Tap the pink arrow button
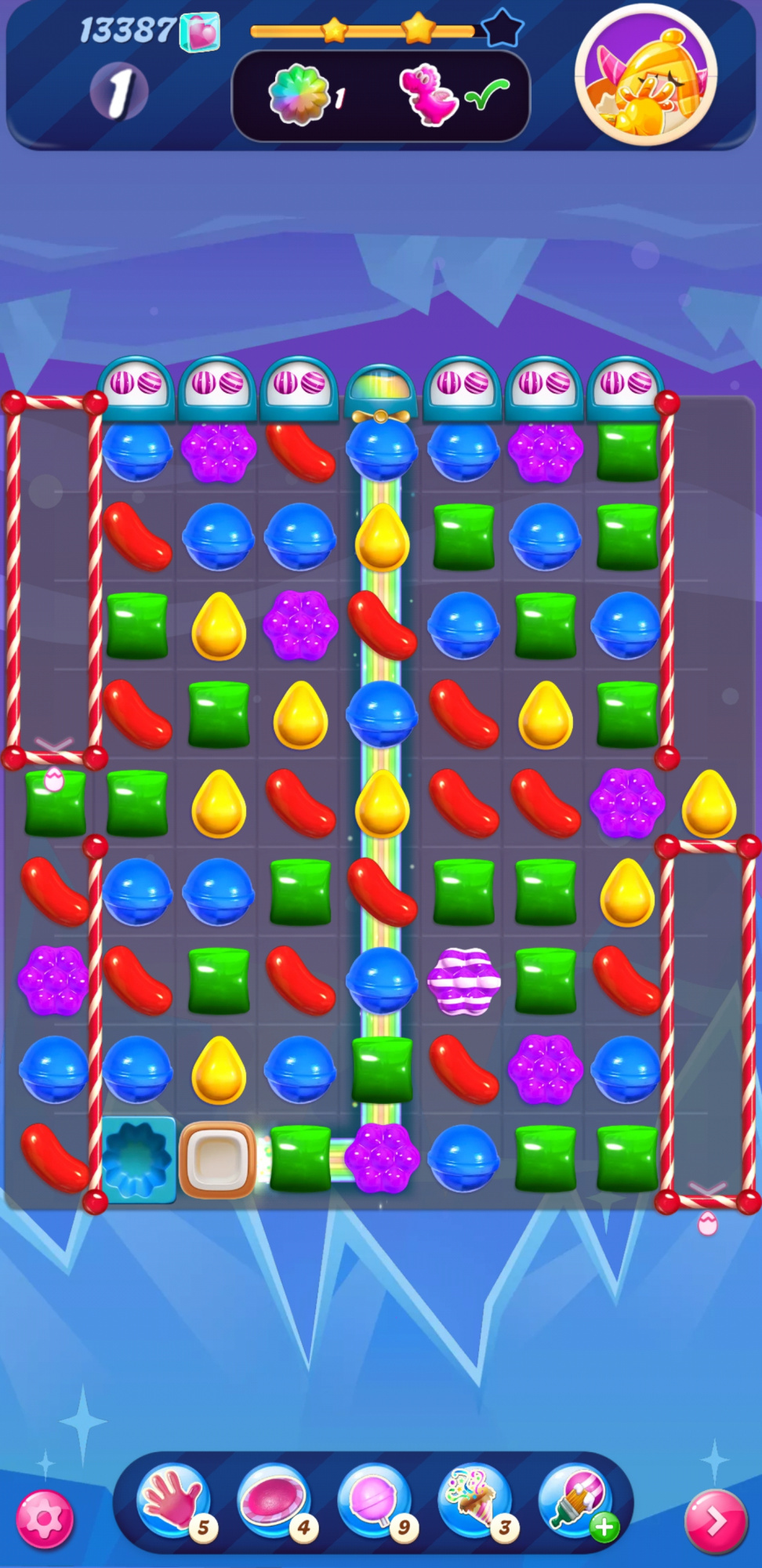Image resolution: width=762 pixels, height=1568 pixels. point(715,1521)
